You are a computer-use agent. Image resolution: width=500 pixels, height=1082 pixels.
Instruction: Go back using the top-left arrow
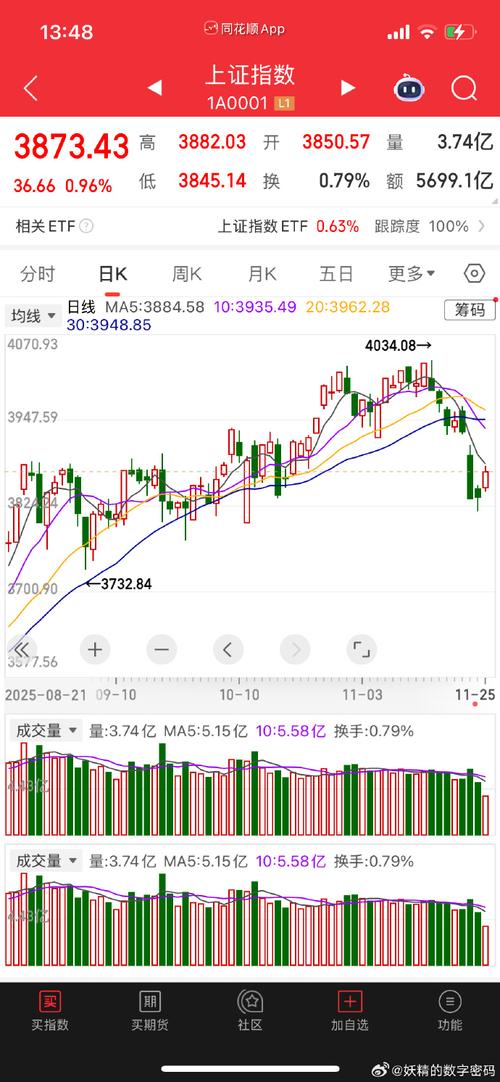click(30, 88)
